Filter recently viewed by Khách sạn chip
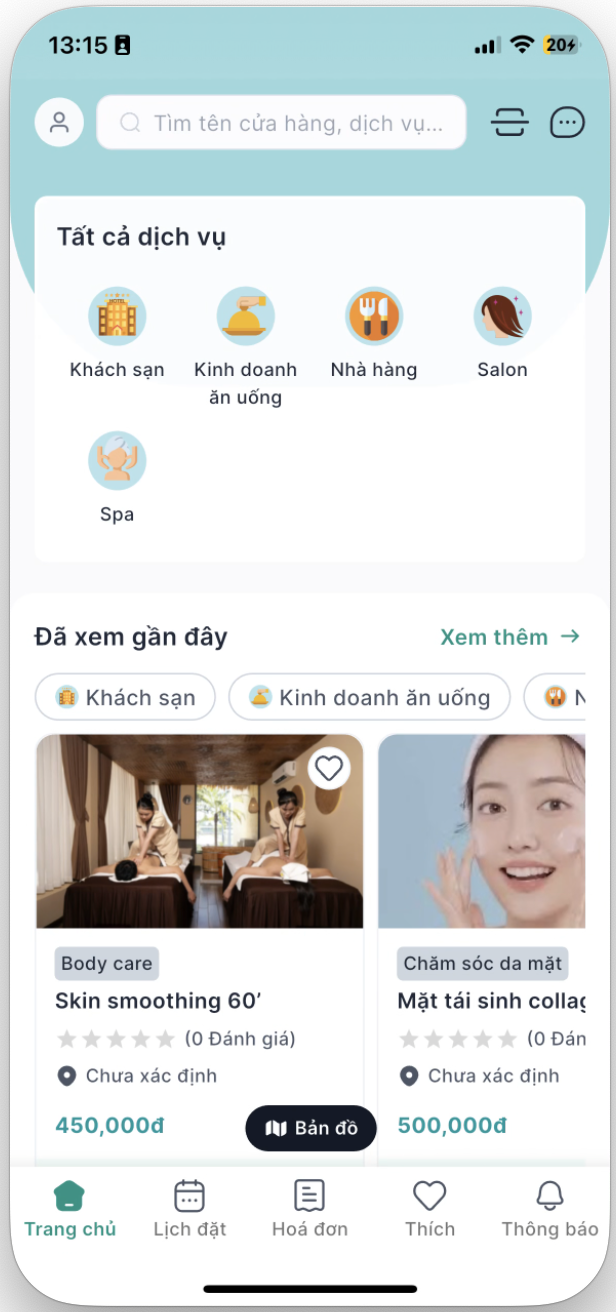This screenshot has width=616, height=1312. pos(125,697)
